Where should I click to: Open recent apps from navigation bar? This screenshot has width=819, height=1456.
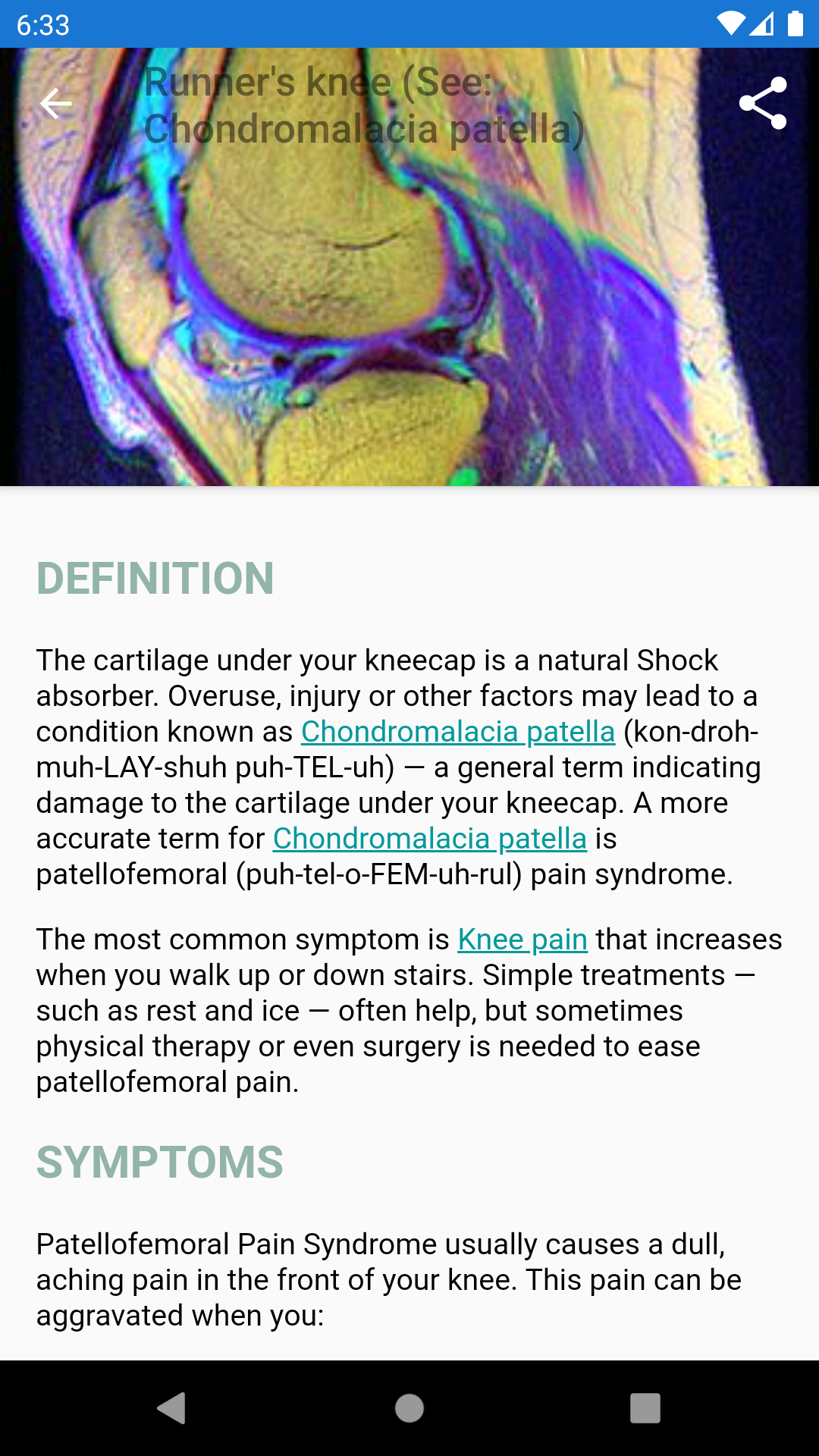click(x=645, y=1408)
